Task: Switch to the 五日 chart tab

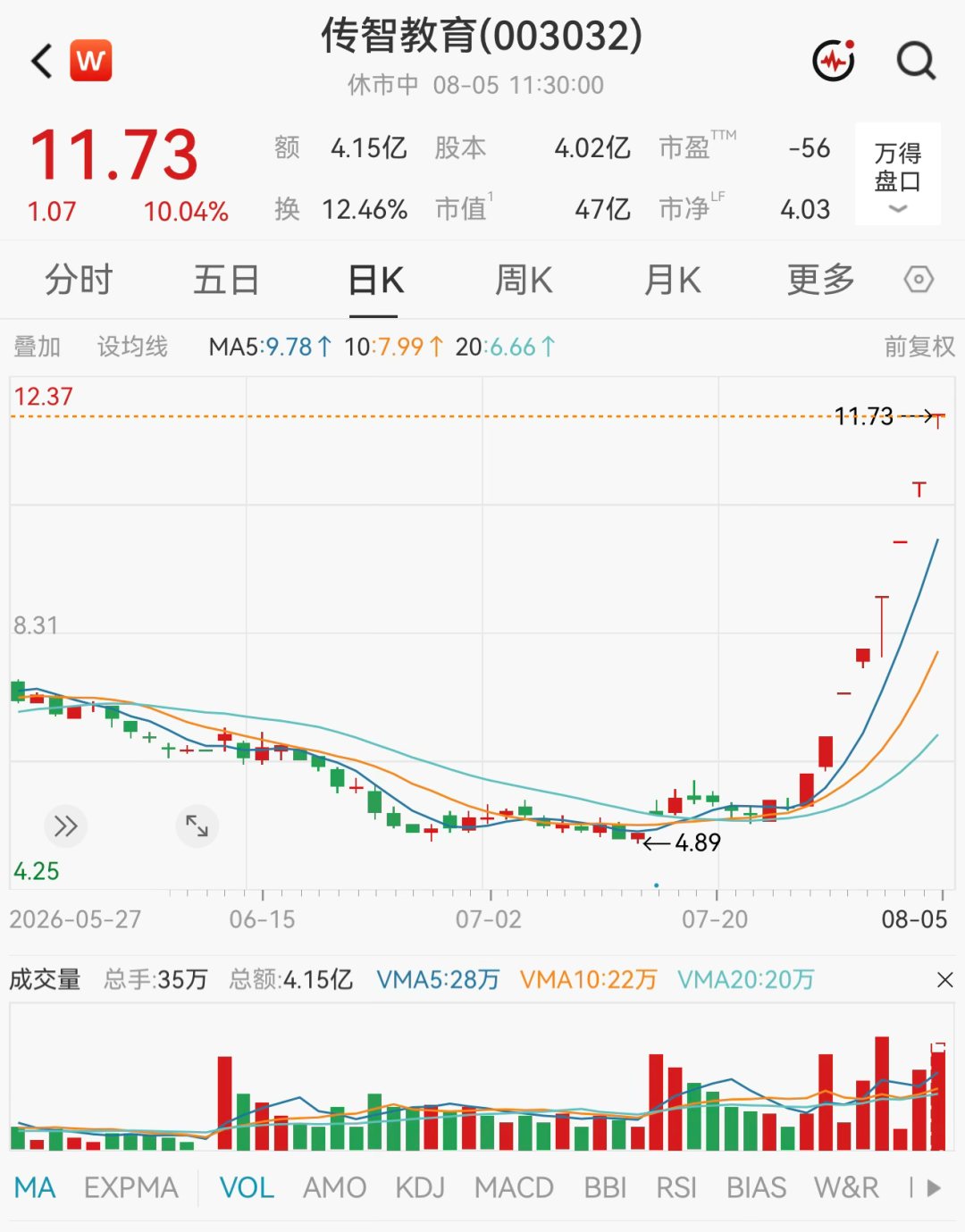Action: pos(227,280)
